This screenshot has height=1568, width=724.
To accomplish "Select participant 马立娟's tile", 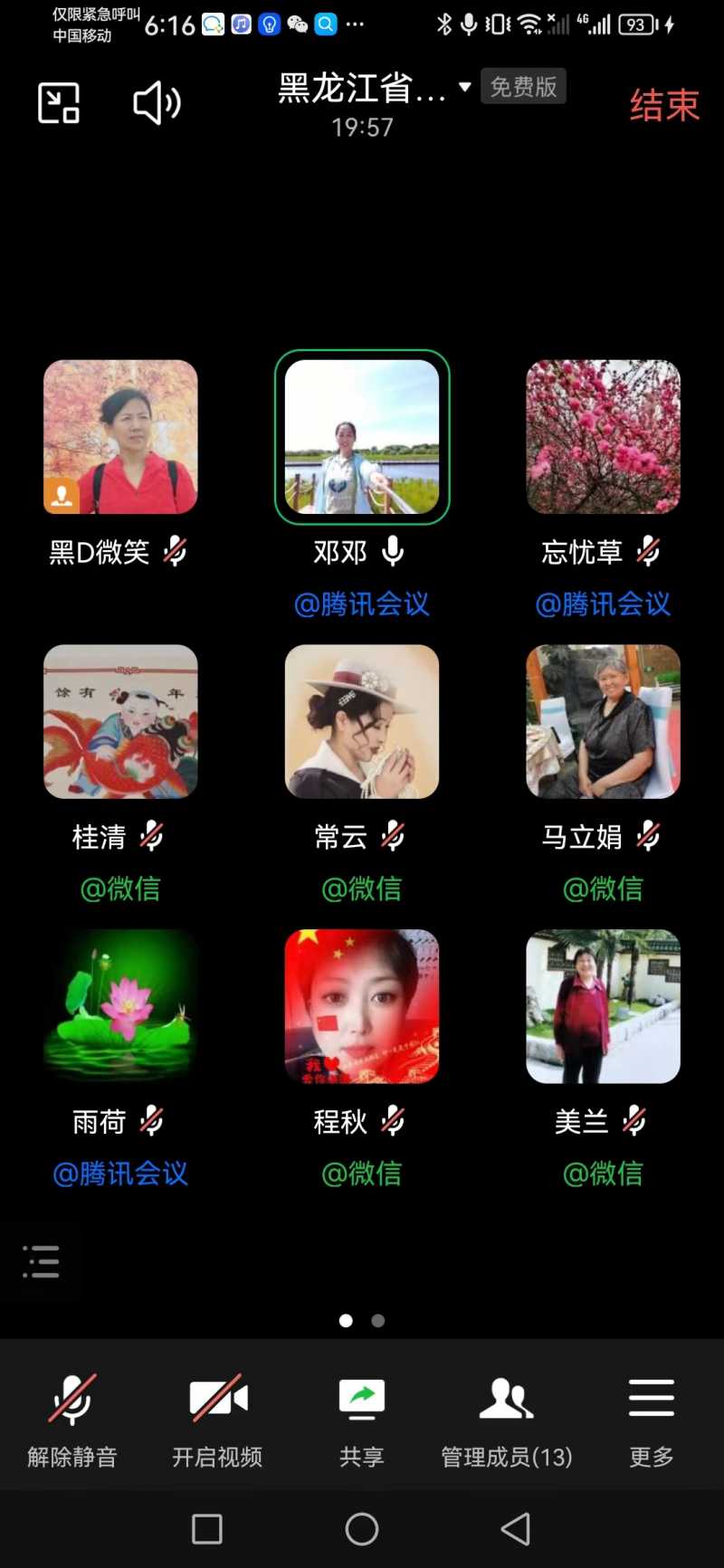I will (x=603, y=721).
